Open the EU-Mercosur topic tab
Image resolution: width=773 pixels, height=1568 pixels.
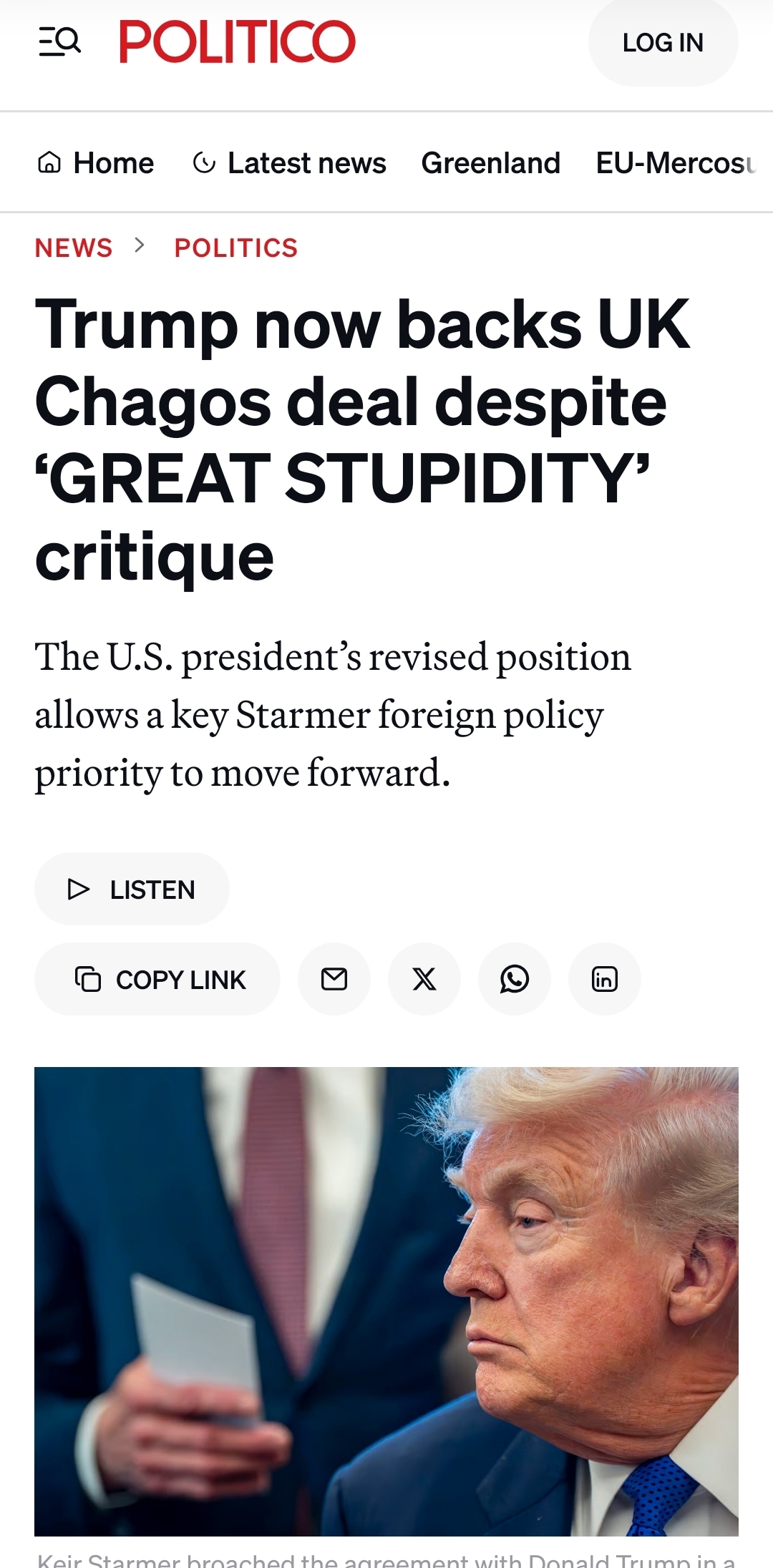pos(675,163)
